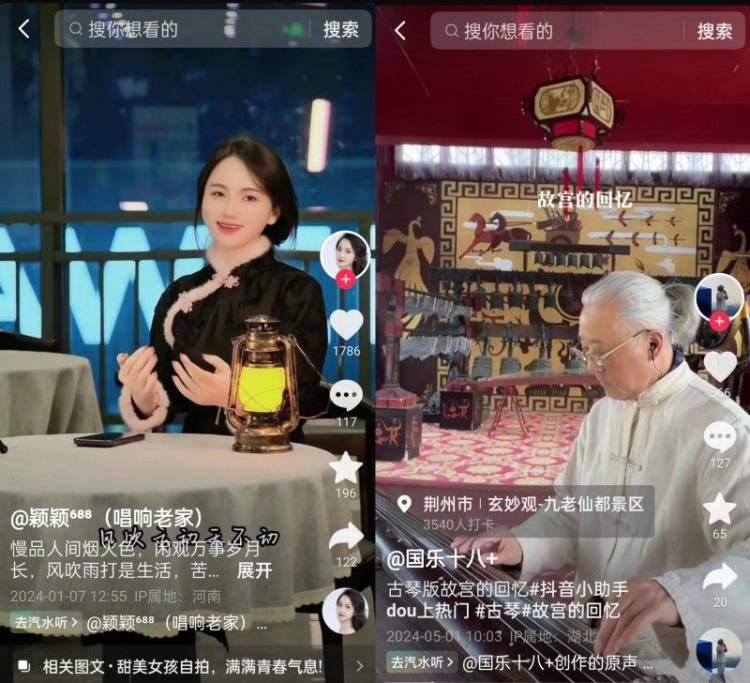Favorite the 国乐十八+ video with the star
750x683 pixels.
pos(720,508)
